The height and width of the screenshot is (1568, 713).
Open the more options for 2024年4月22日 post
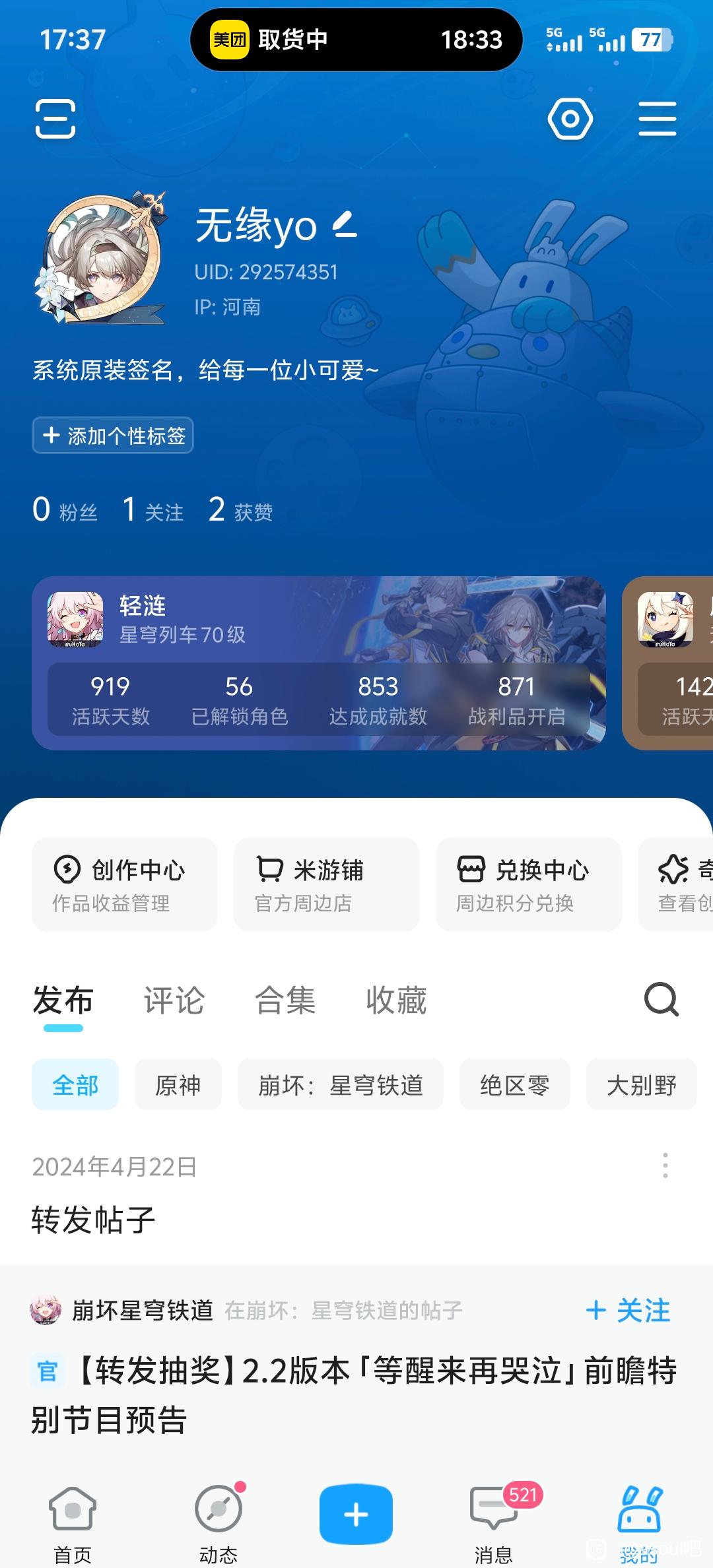[665, 1166]
